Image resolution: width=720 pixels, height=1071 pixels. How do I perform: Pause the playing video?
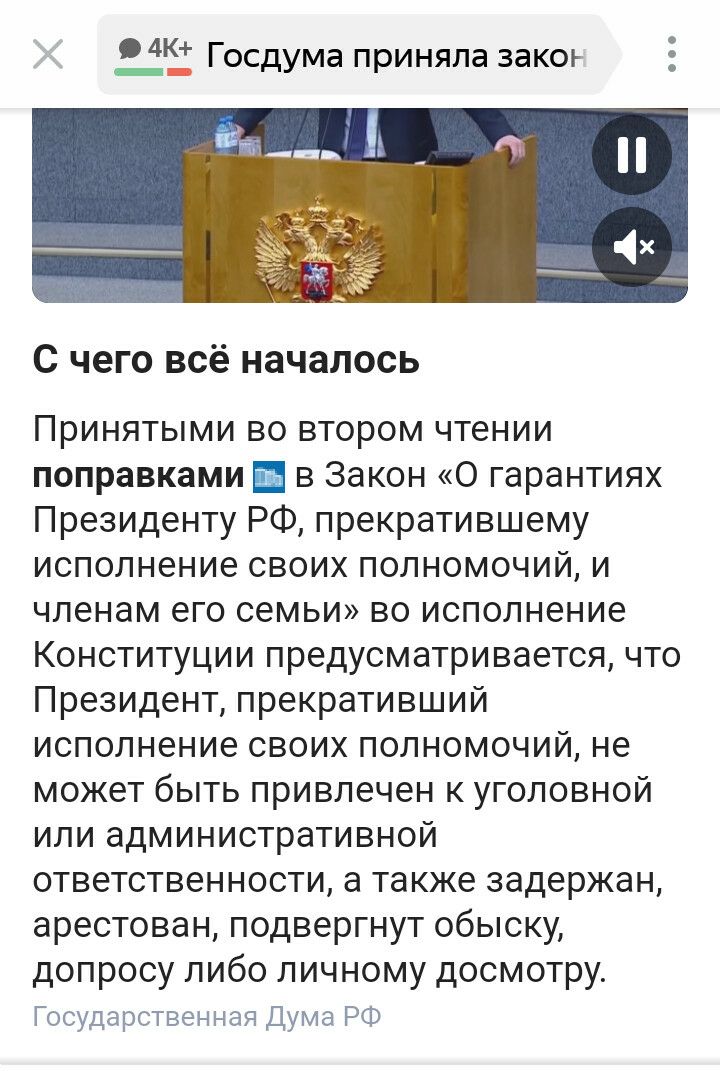click(x=632, y=155)
